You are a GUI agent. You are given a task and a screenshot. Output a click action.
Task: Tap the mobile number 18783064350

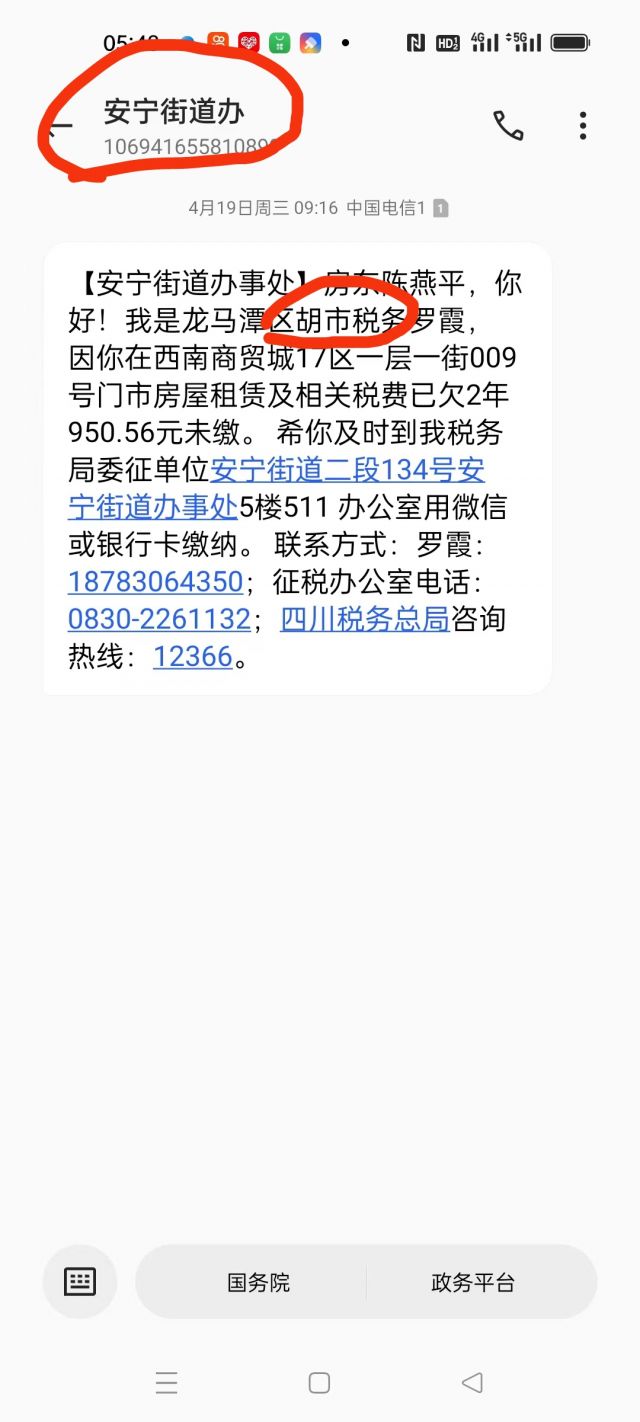[155, 581]
